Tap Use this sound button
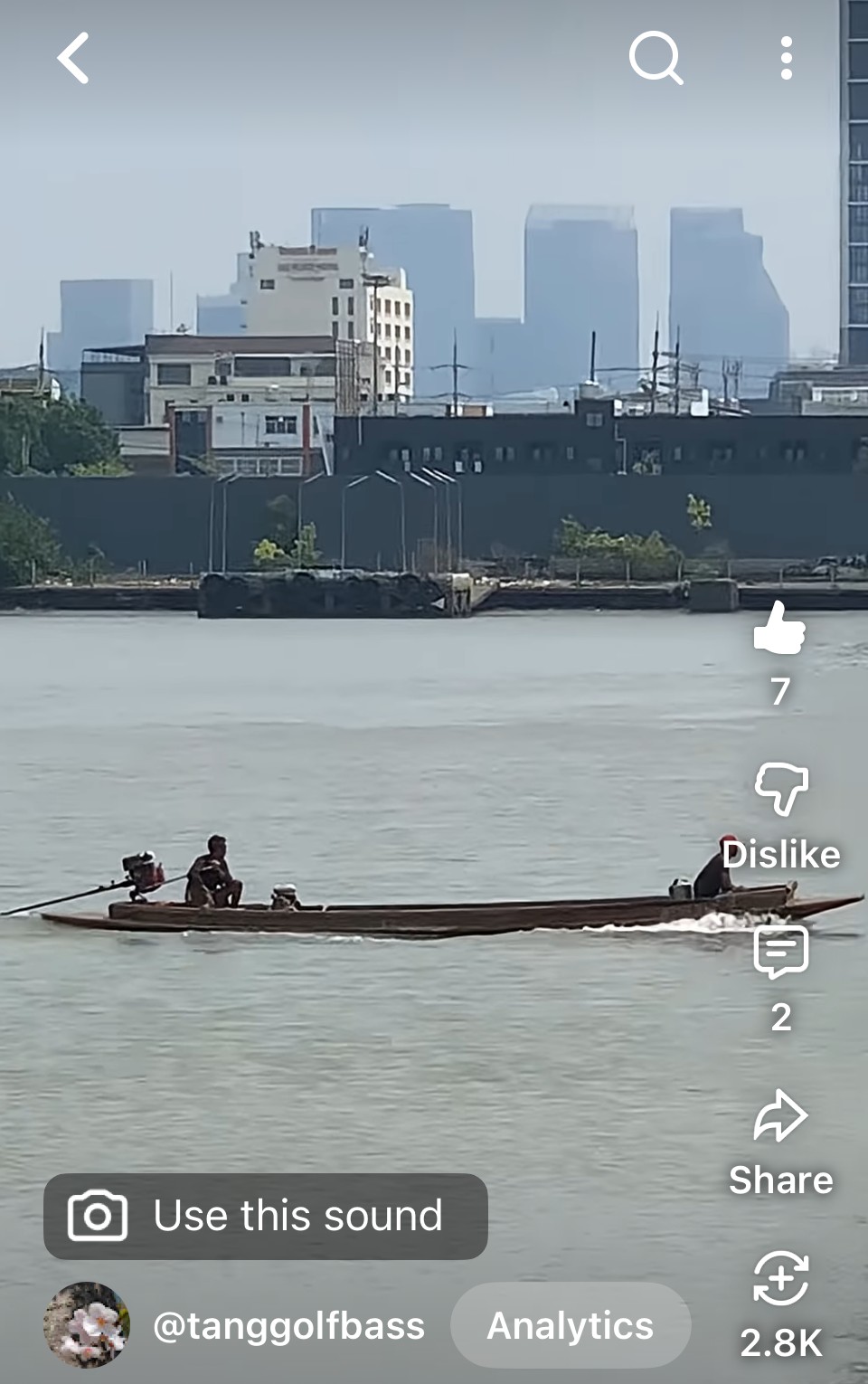This screenshot has height=1384, width=868. [x=266, y=1216]
